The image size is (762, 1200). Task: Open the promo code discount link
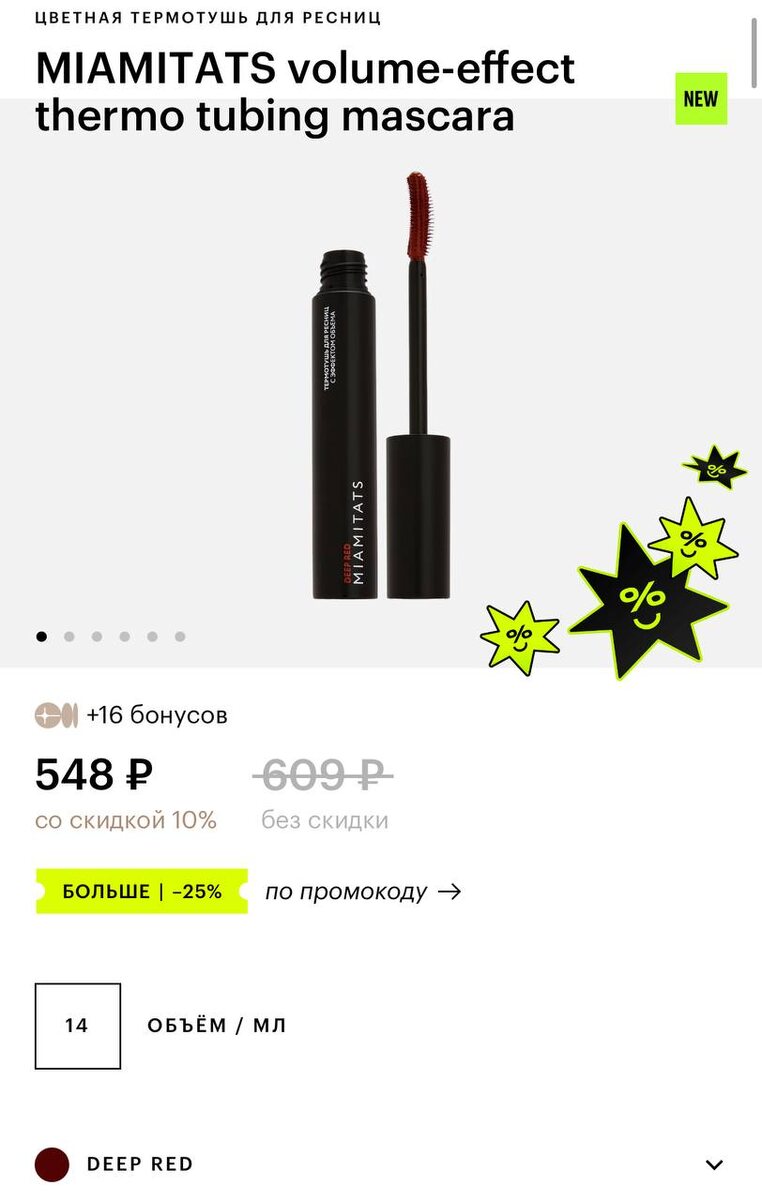pyautogui.click(x=362, y=891)
